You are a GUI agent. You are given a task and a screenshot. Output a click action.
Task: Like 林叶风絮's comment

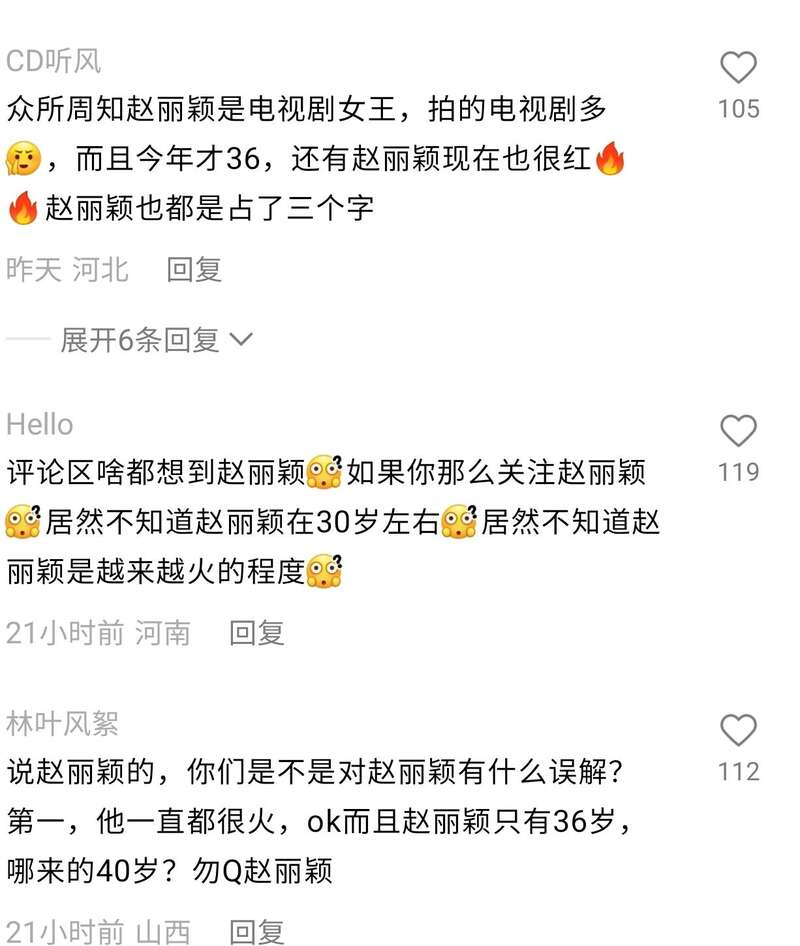tap(738, 731)
